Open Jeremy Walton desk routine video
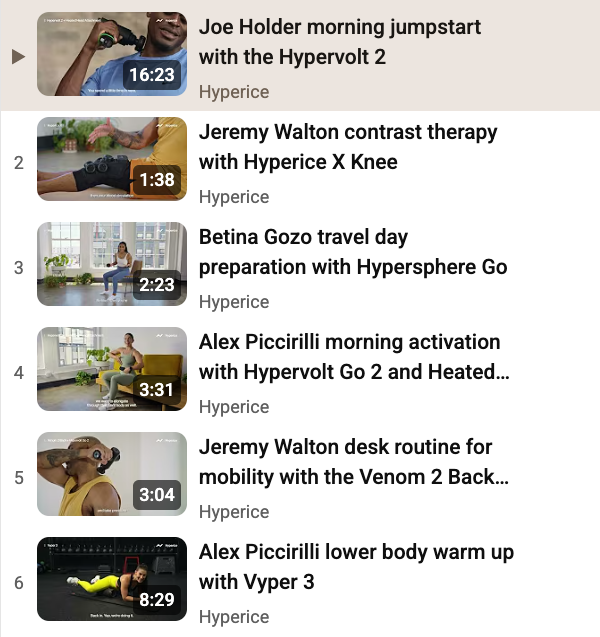The width and height of the screenshot is (600, 637). point(345,462)
